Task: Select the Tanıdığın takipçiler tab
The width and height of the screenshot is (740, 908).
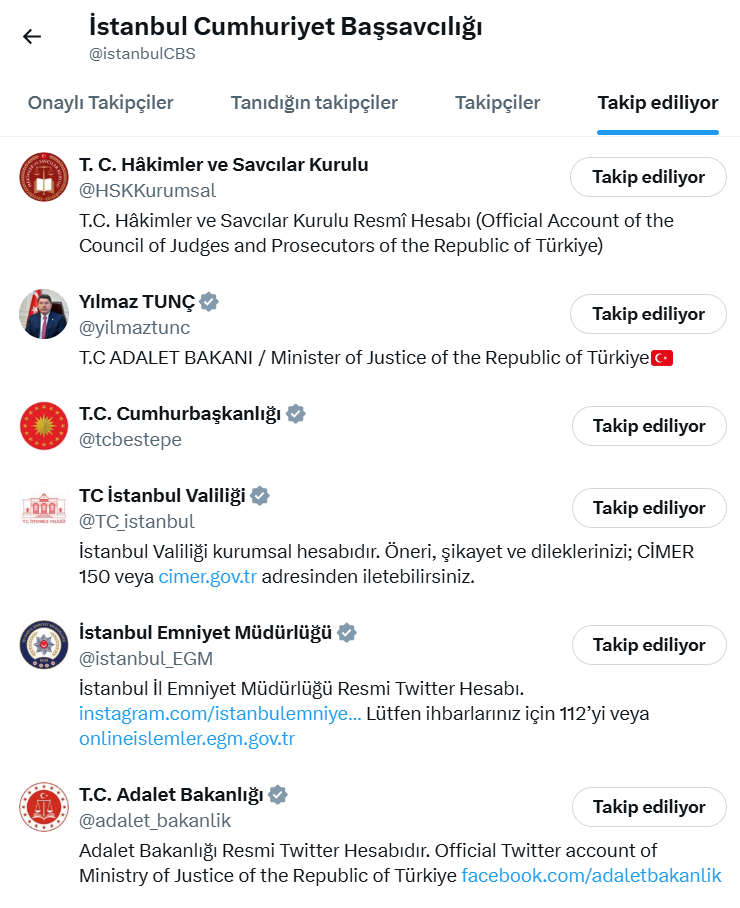Action: 314,102
